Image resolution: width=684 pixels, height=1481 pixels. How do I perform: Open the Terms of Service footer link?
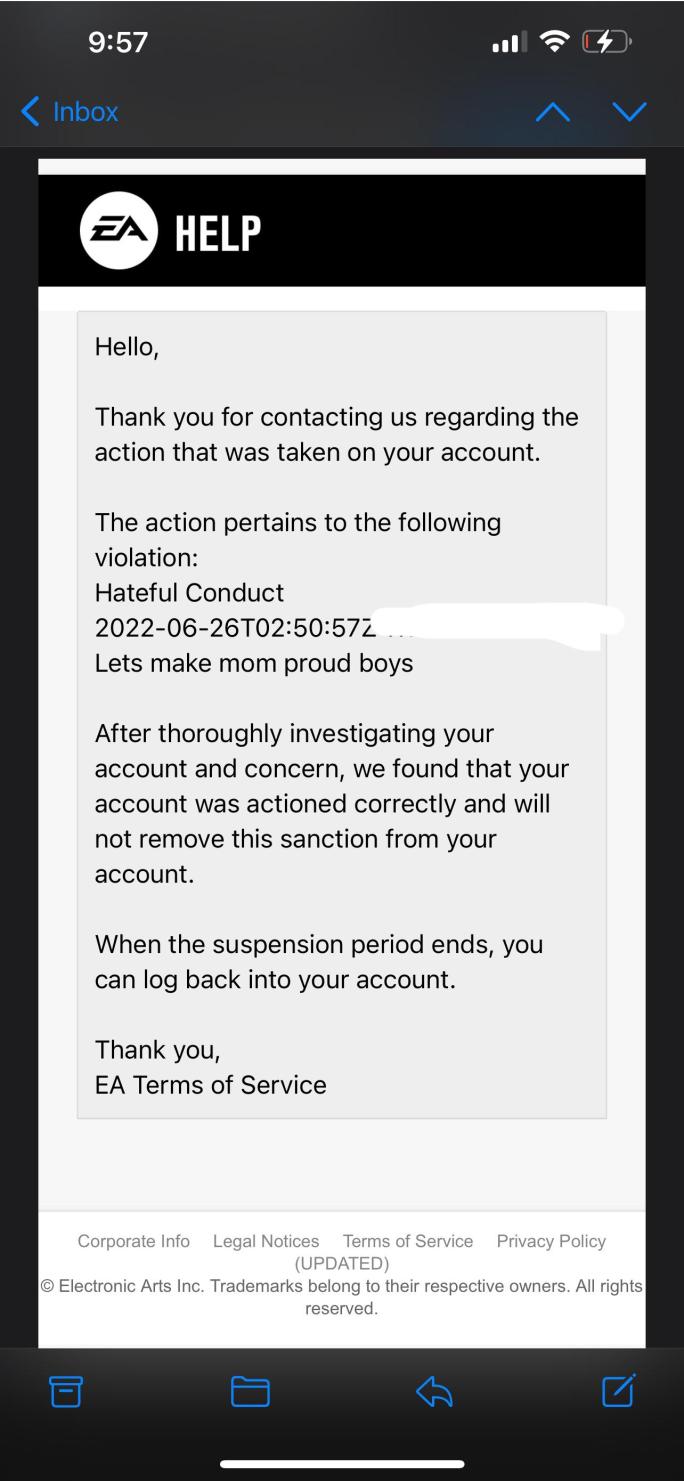(407, 1241)
